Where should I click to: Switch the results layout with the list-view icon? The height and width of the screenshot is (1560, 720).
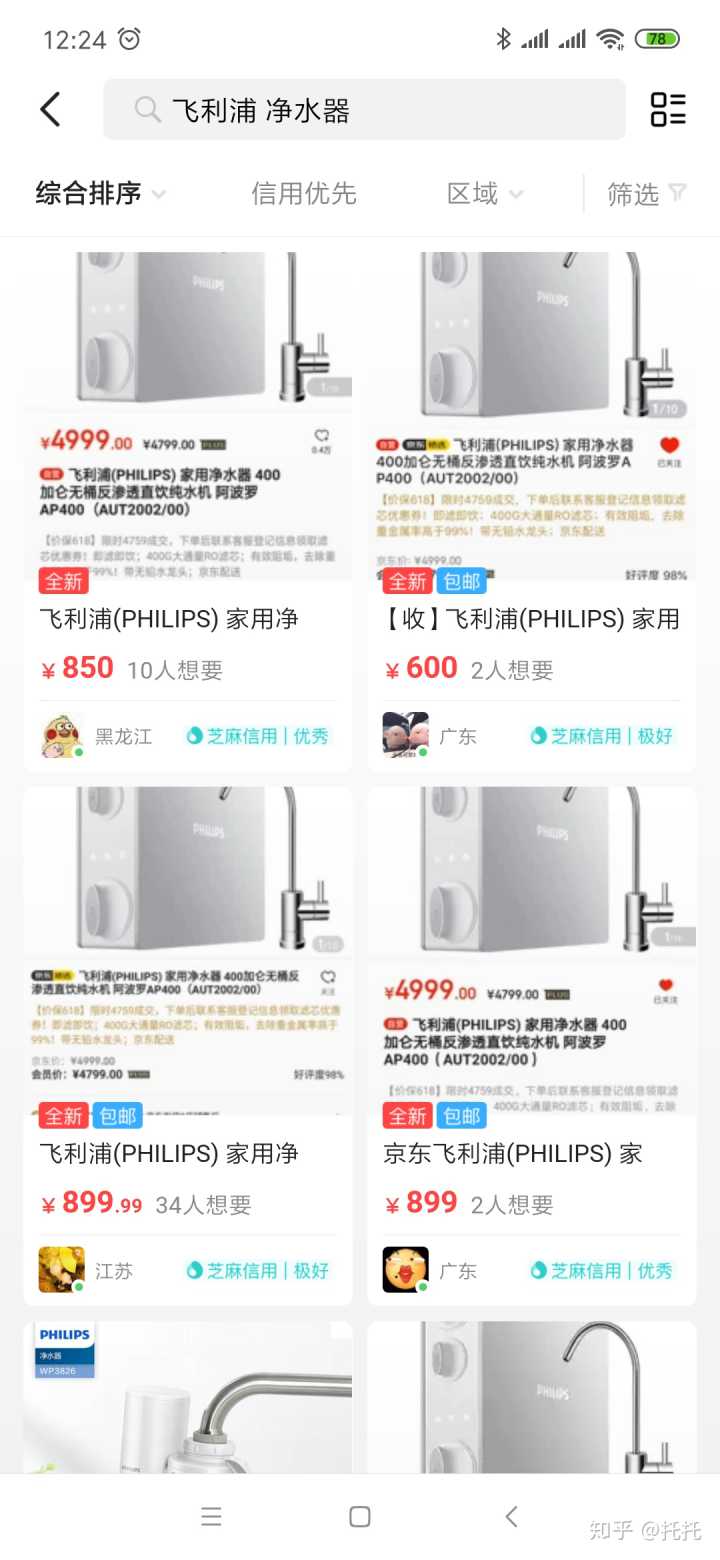coord(668,110)
